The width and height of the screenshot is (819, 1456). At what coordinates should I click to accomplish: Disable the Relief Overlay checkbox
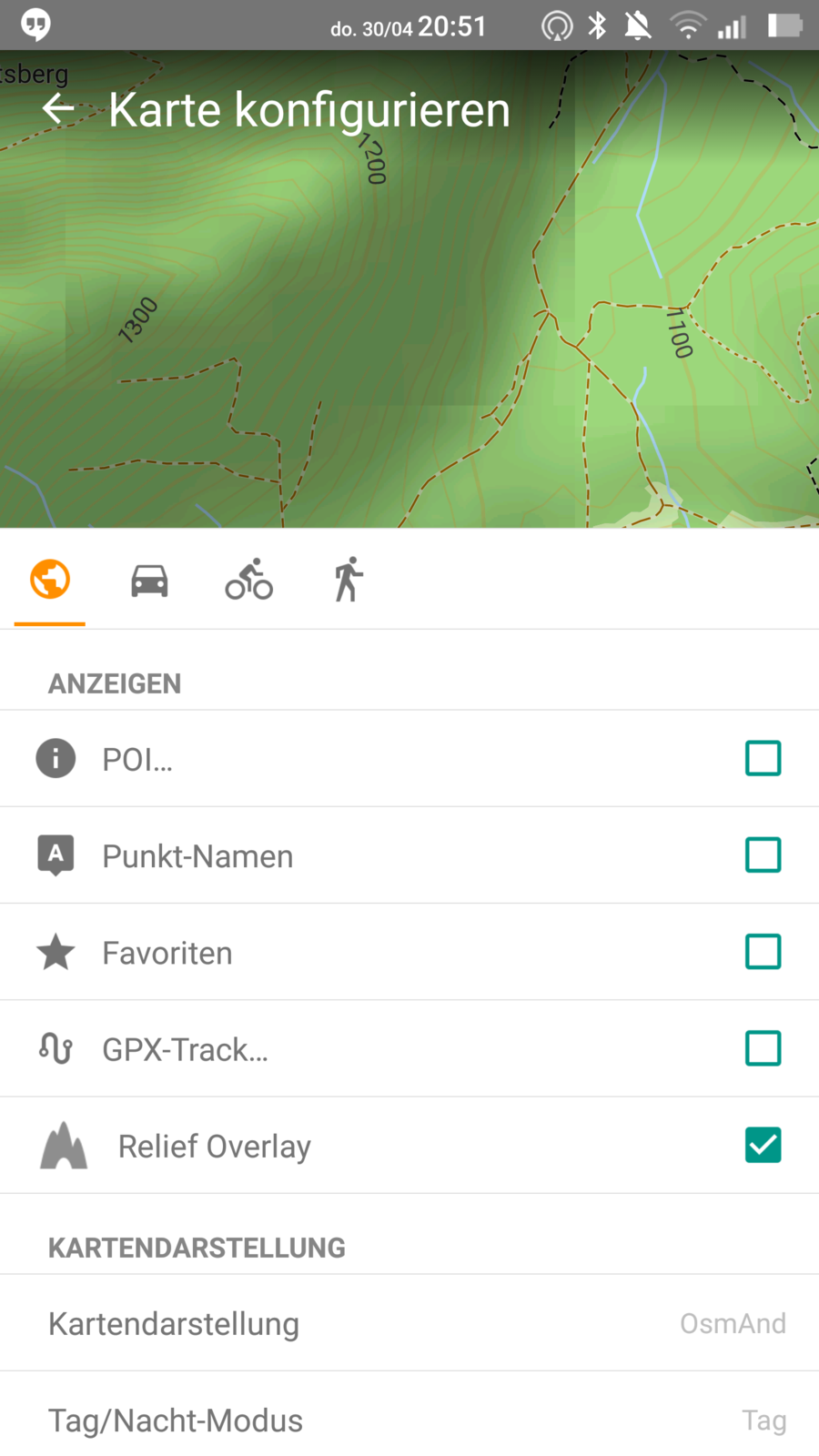[x=763, y=1145]
